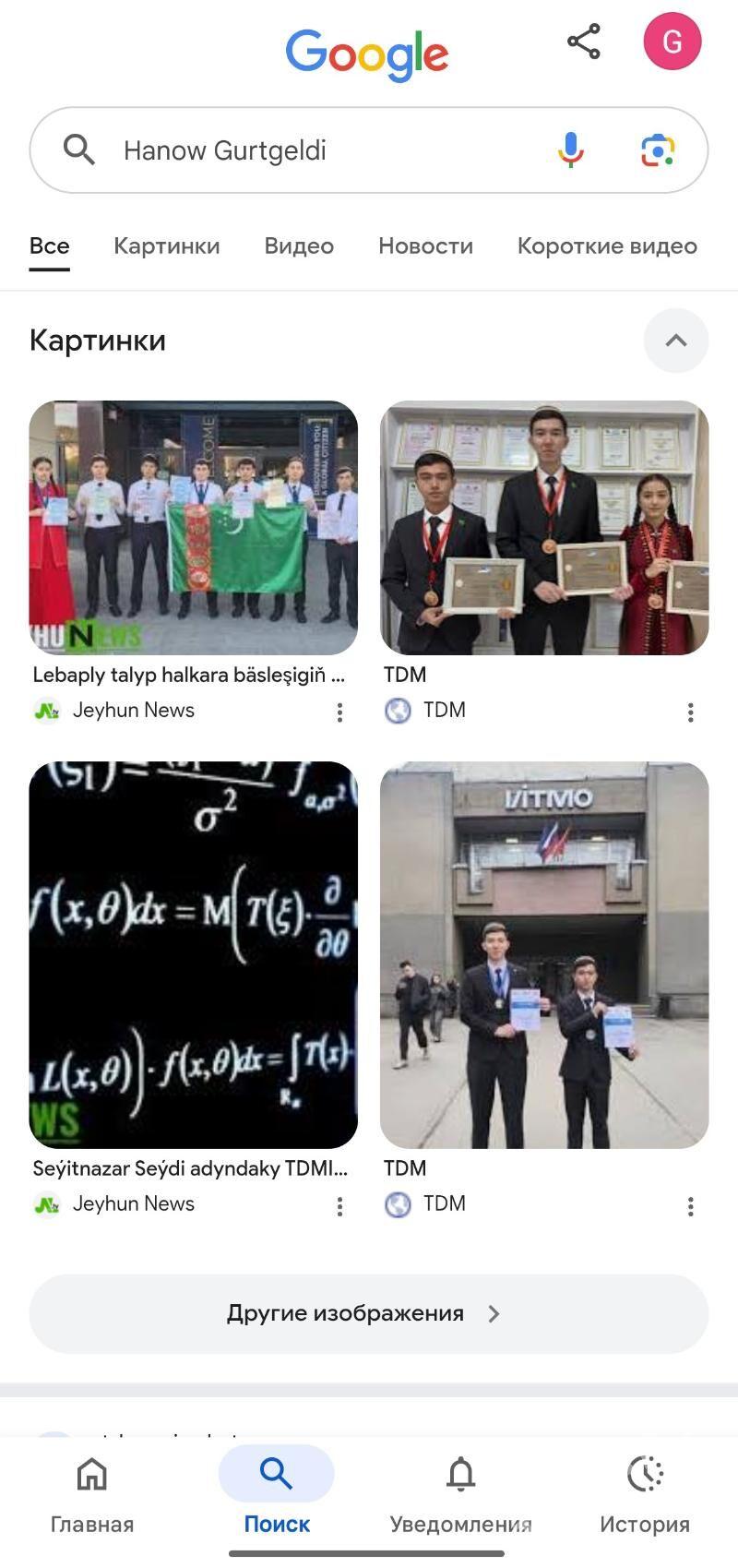
Task: Open Google Lens camera search
Action: 658,150
